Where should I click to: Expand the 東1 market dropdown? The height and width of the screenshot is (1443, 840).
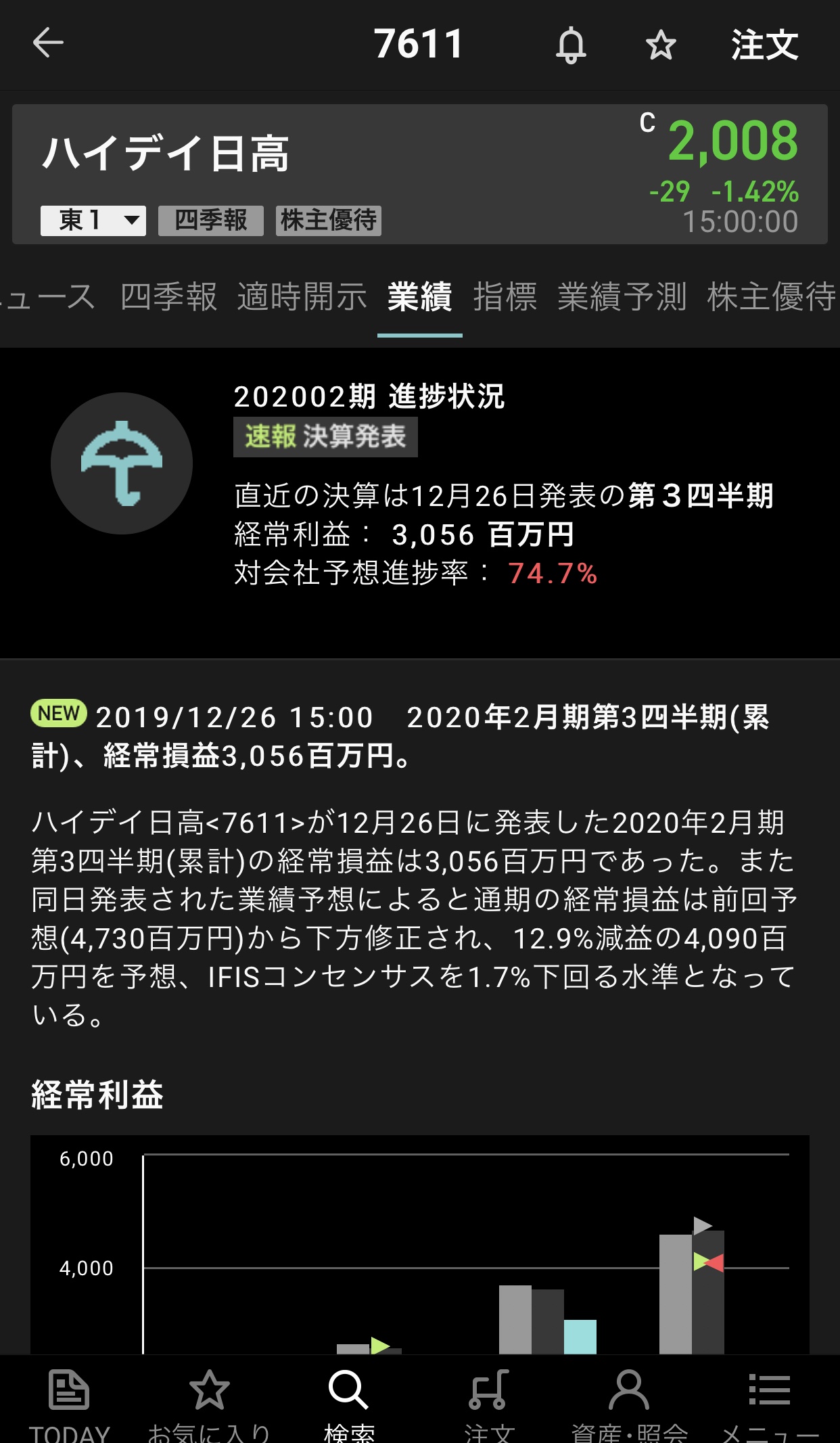[x=93, y=221]
